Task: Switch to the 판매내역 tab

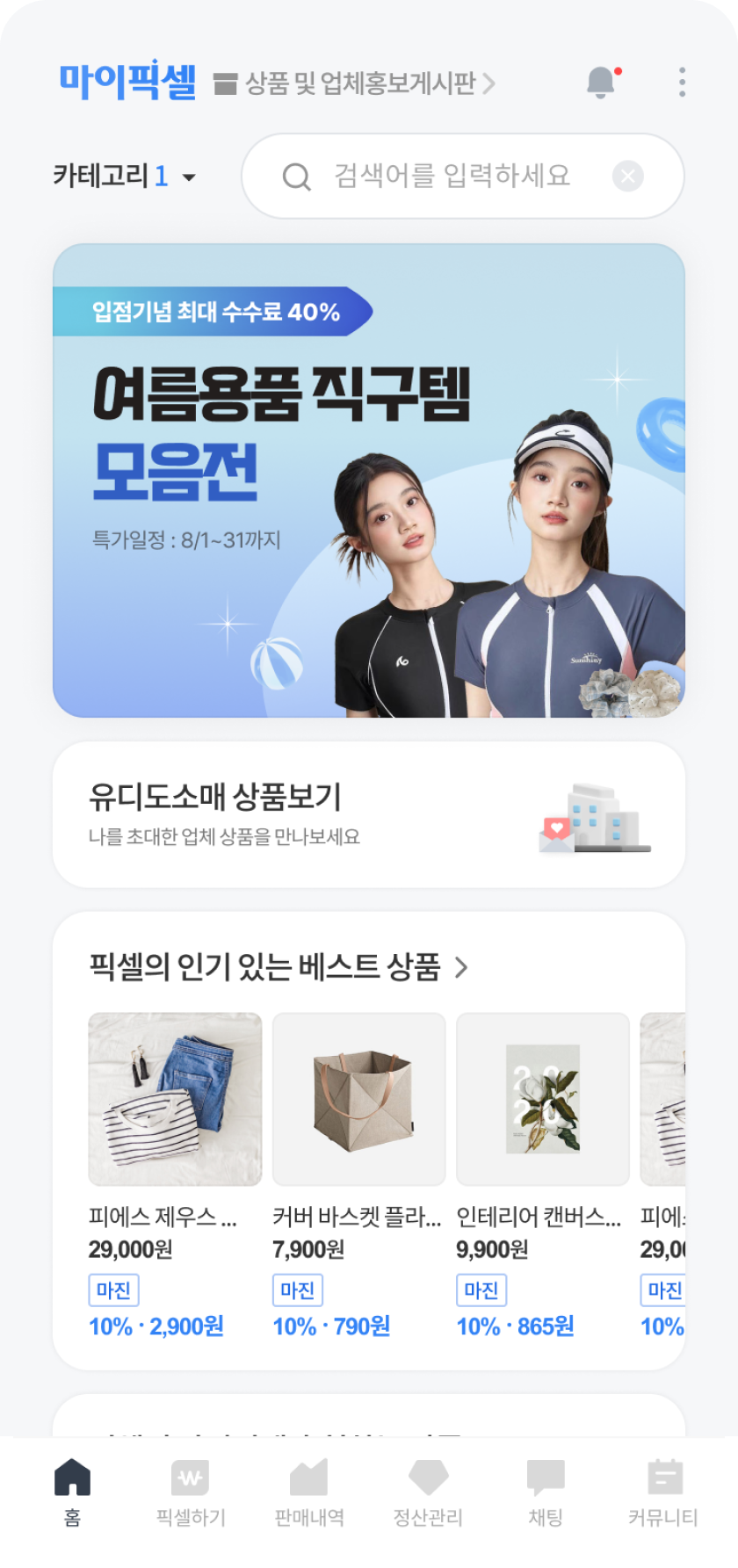Action: click(308, 1492)
